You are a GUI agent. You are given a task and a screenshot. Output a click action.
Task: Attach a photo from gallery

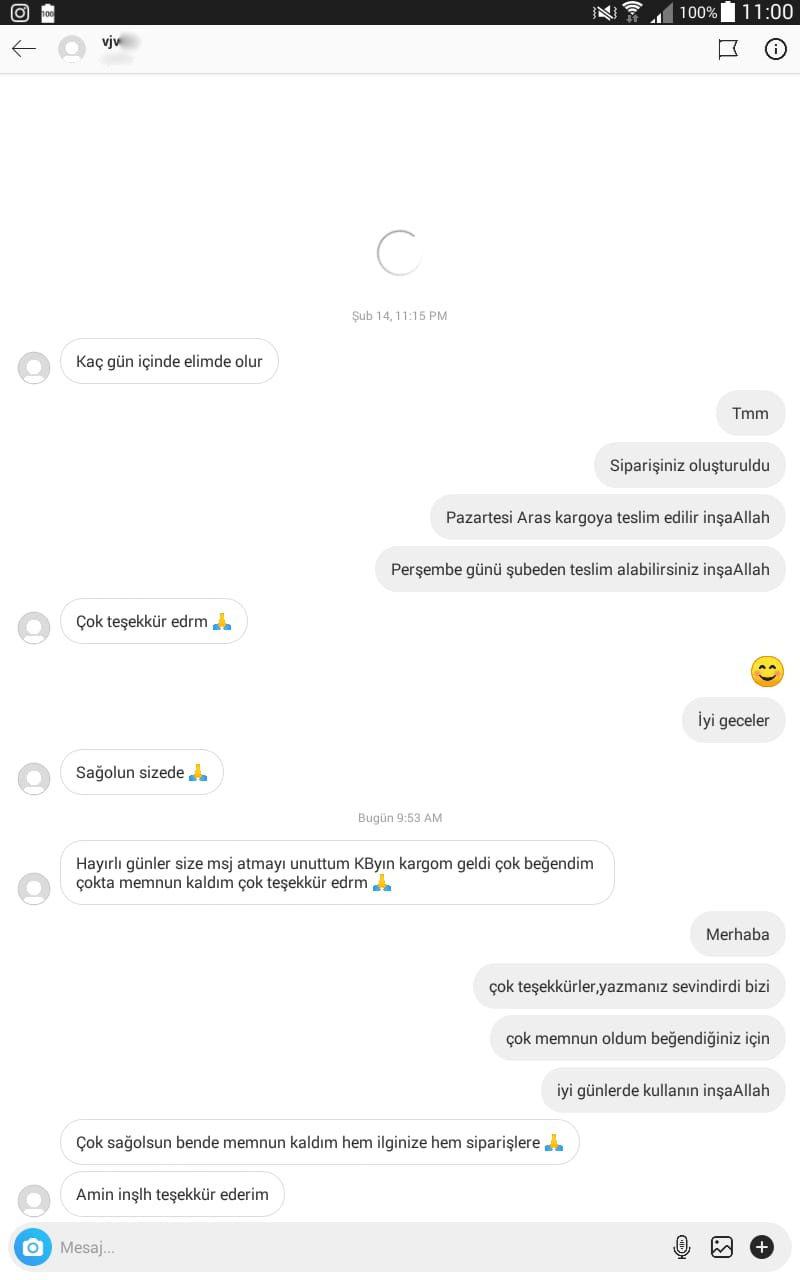click(x=722, y=1247)
